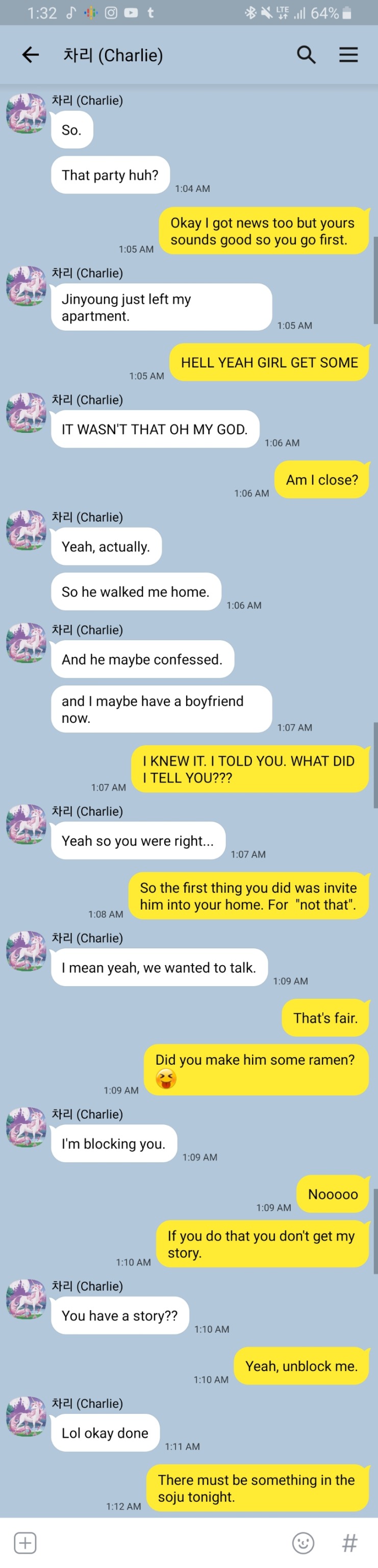View Charlie's profile picture beside "So."
The height and width of the screenshot is (1568, 378).
point(26,113)
